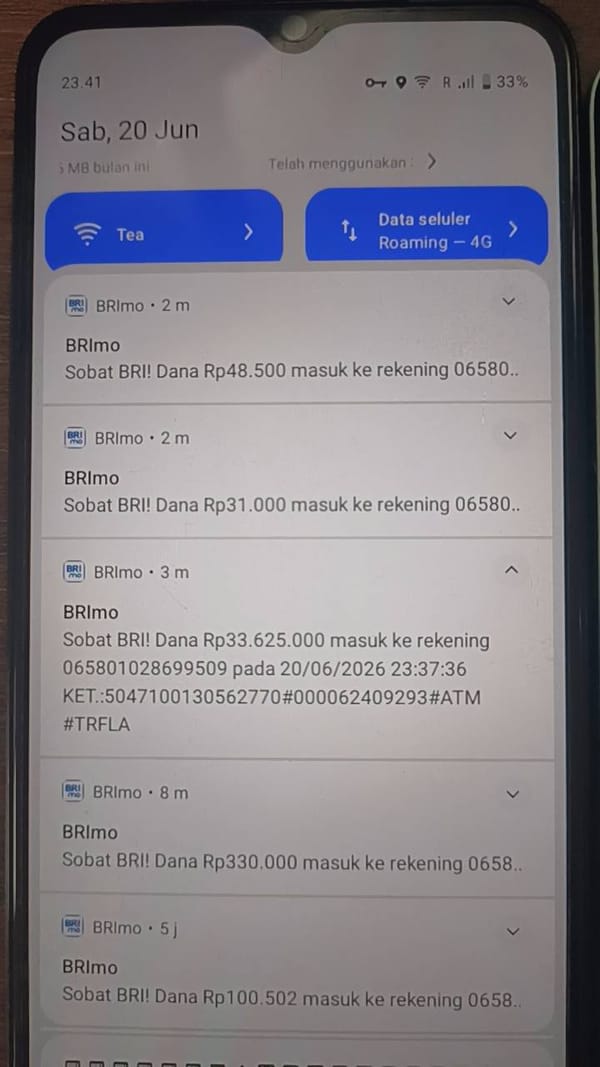Image resolution: width=600 pixels, height=1067 pixels.
Task: Expand the Rp100.502 BRImo notification
Action: pyautogui.click(x=514, y=931)
